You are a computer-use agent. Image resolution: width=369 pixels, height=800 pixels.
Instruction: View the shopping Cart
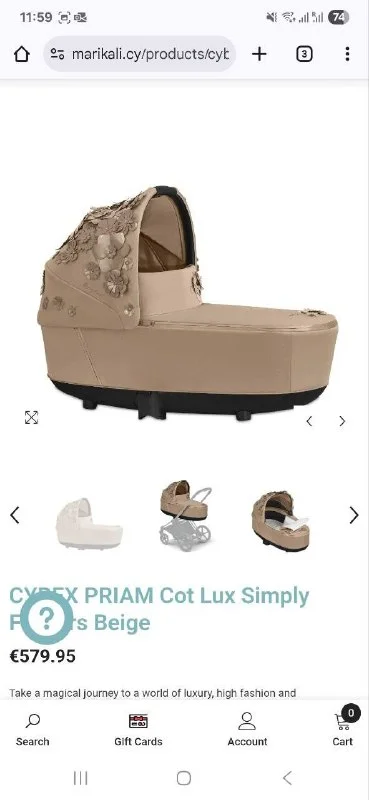[343, 727]
